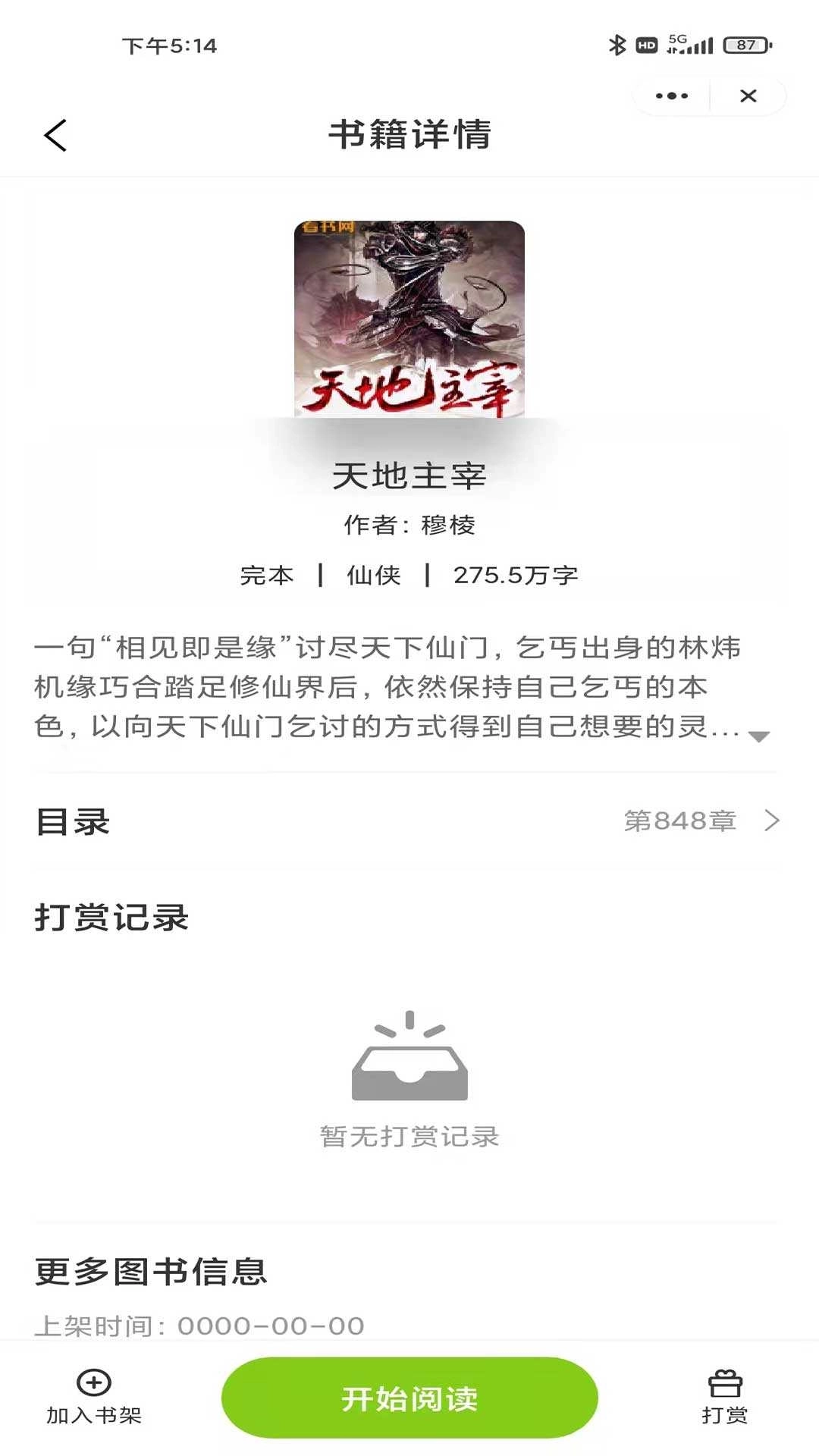Add the book via 加入书架
This screenshot has height=1456, width=819.
94,1397
